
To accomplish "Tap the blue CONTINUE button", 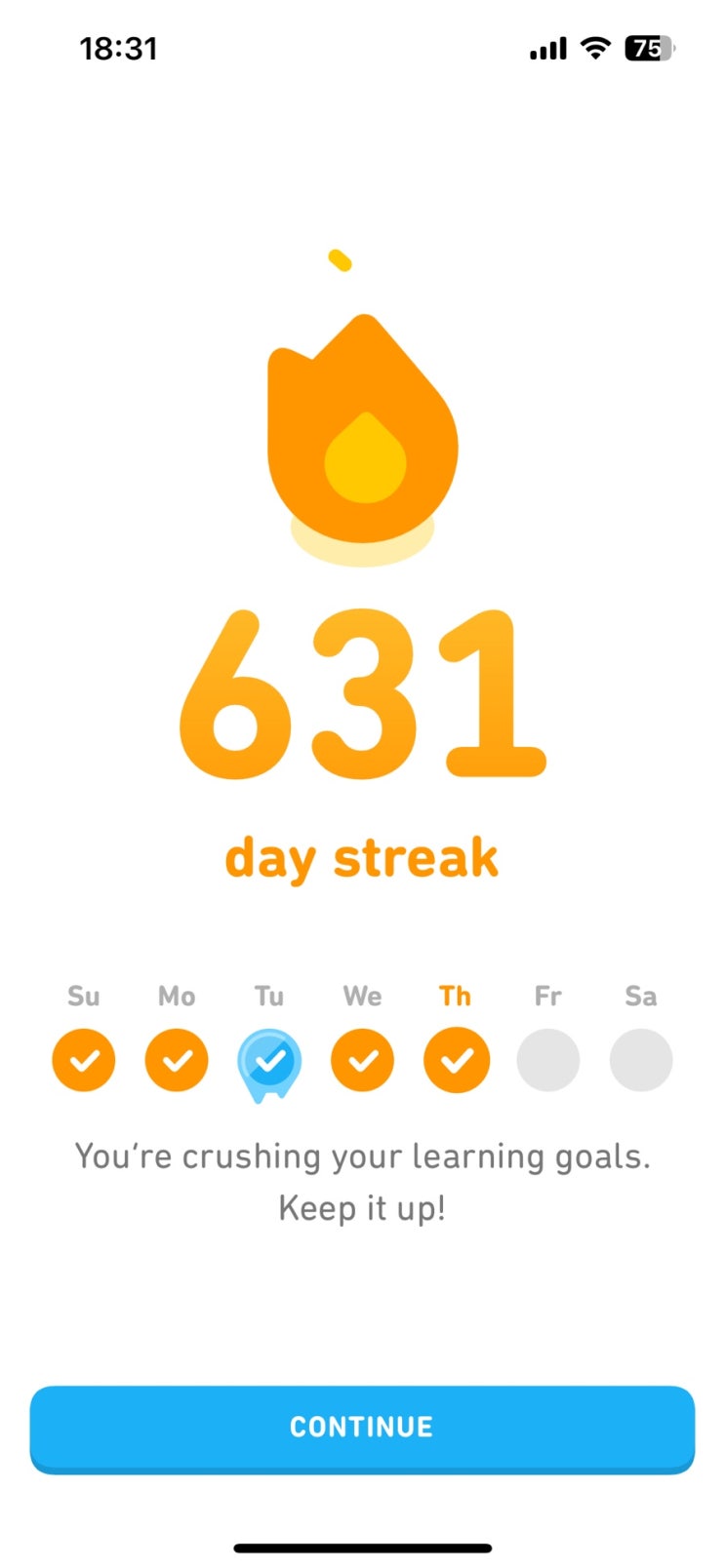I will (362, 1428).
